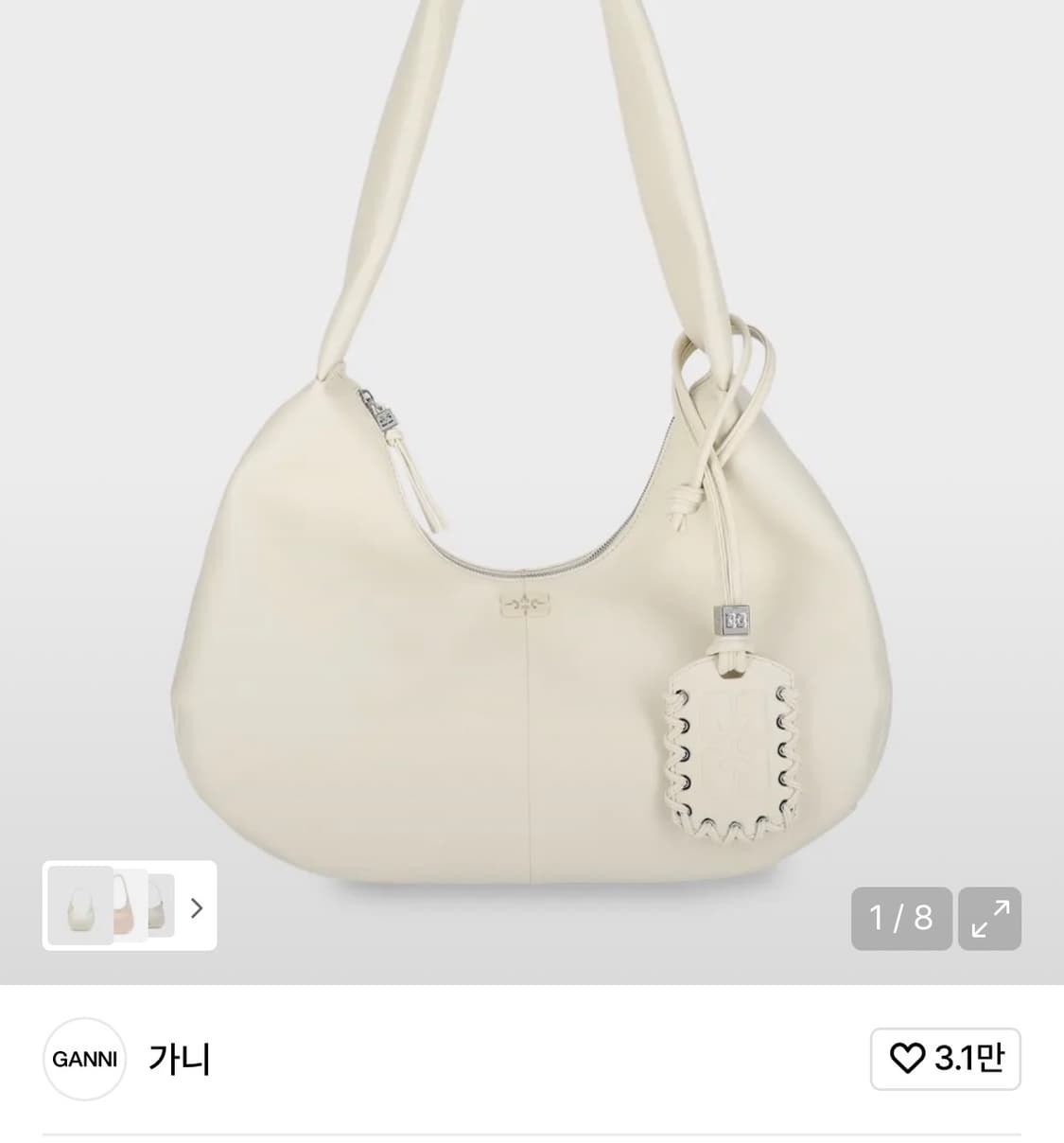Open the 가니 brand page
The width and height of the screenshot is (1064, 1143).
coord(180,1060)
